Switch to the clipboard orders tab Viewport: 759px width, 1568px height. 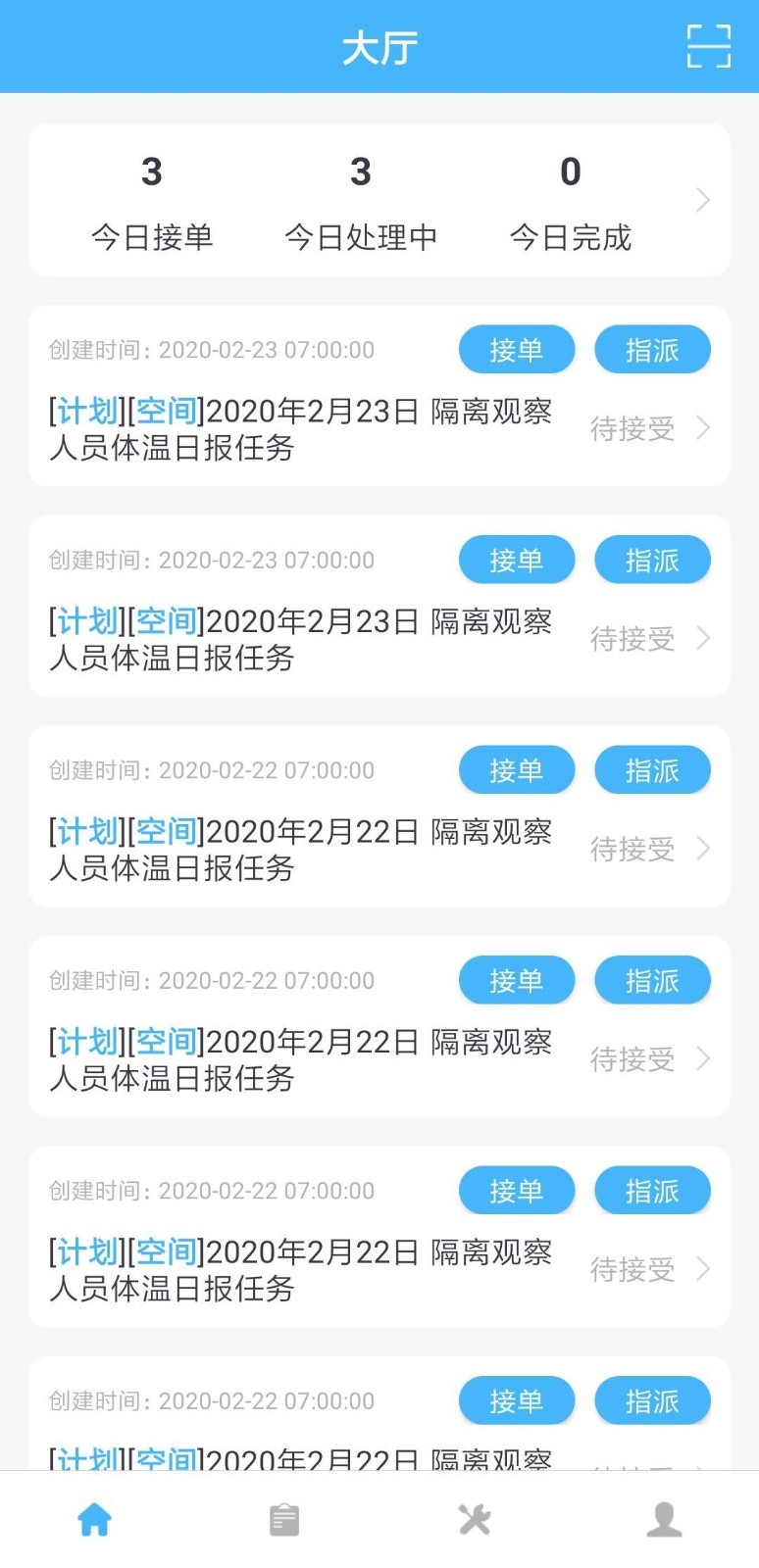[x=284, y=1519]
